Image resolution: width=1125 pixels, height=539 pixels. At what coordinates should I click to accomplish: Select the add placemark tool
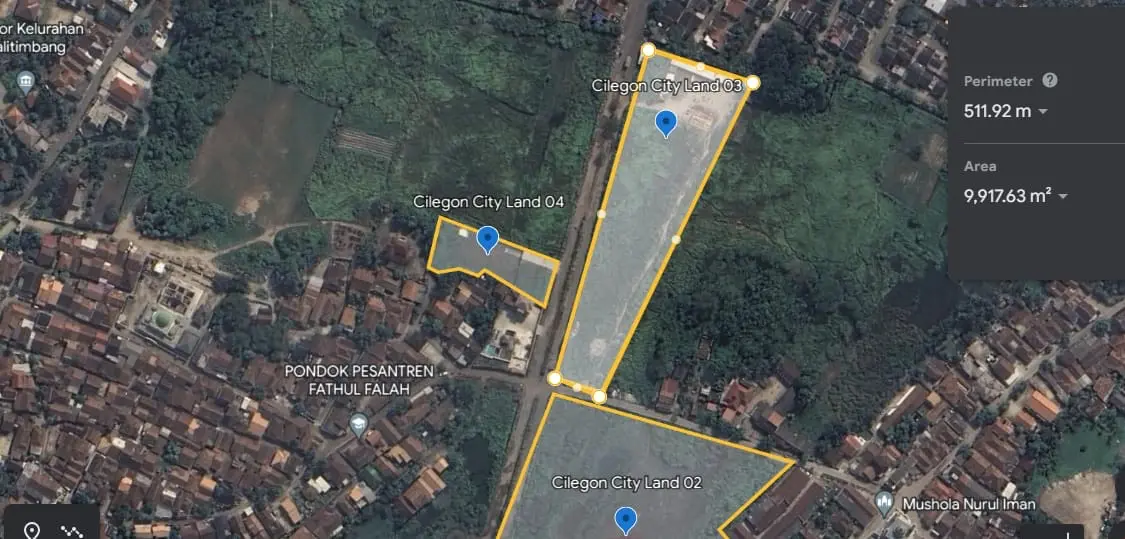31,530
